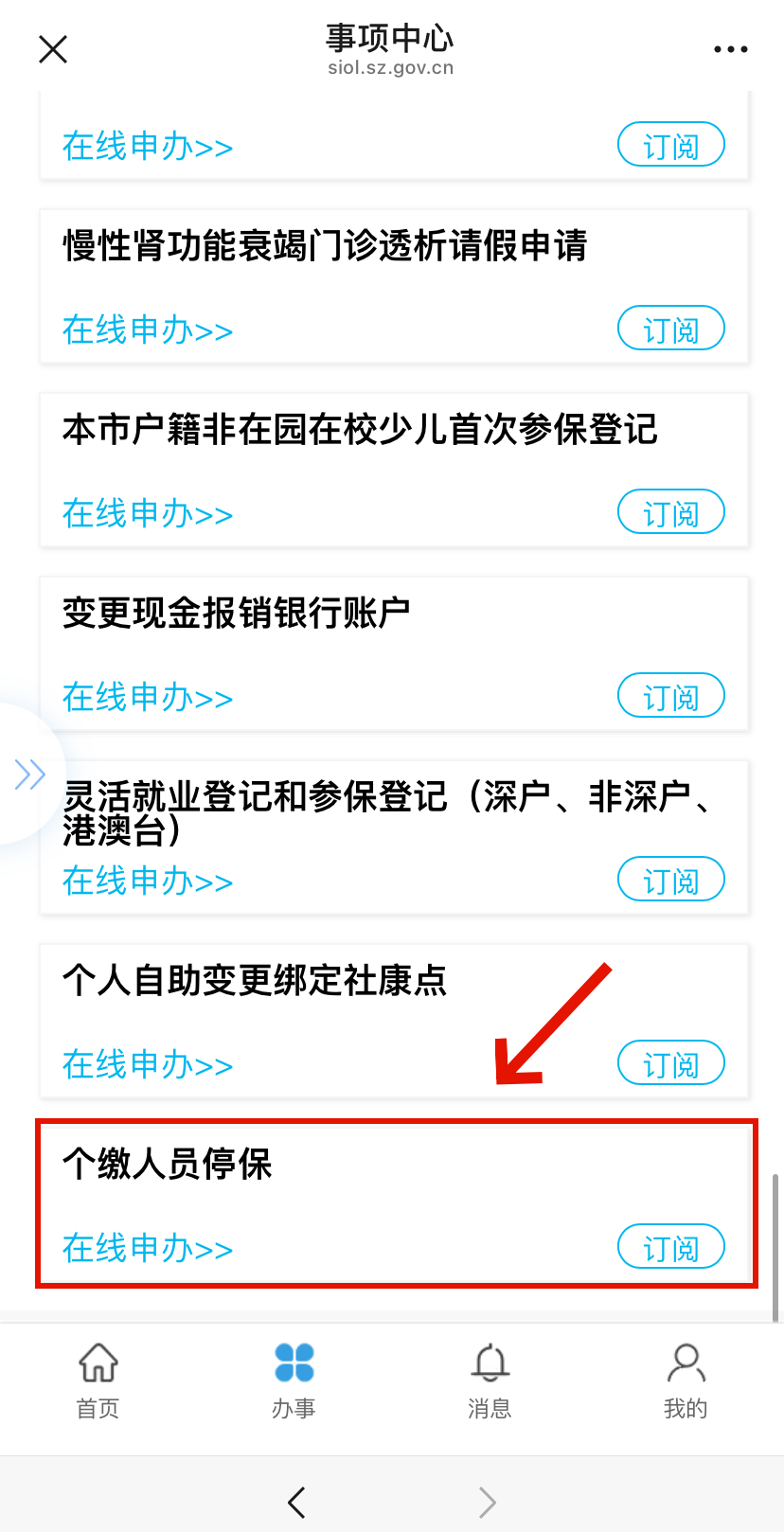Image resolution: width=784 pixels, height=1532 pixels.
Task: Close the 事项中心 web page
Action: pyautogui.click(x=53, y=49)
